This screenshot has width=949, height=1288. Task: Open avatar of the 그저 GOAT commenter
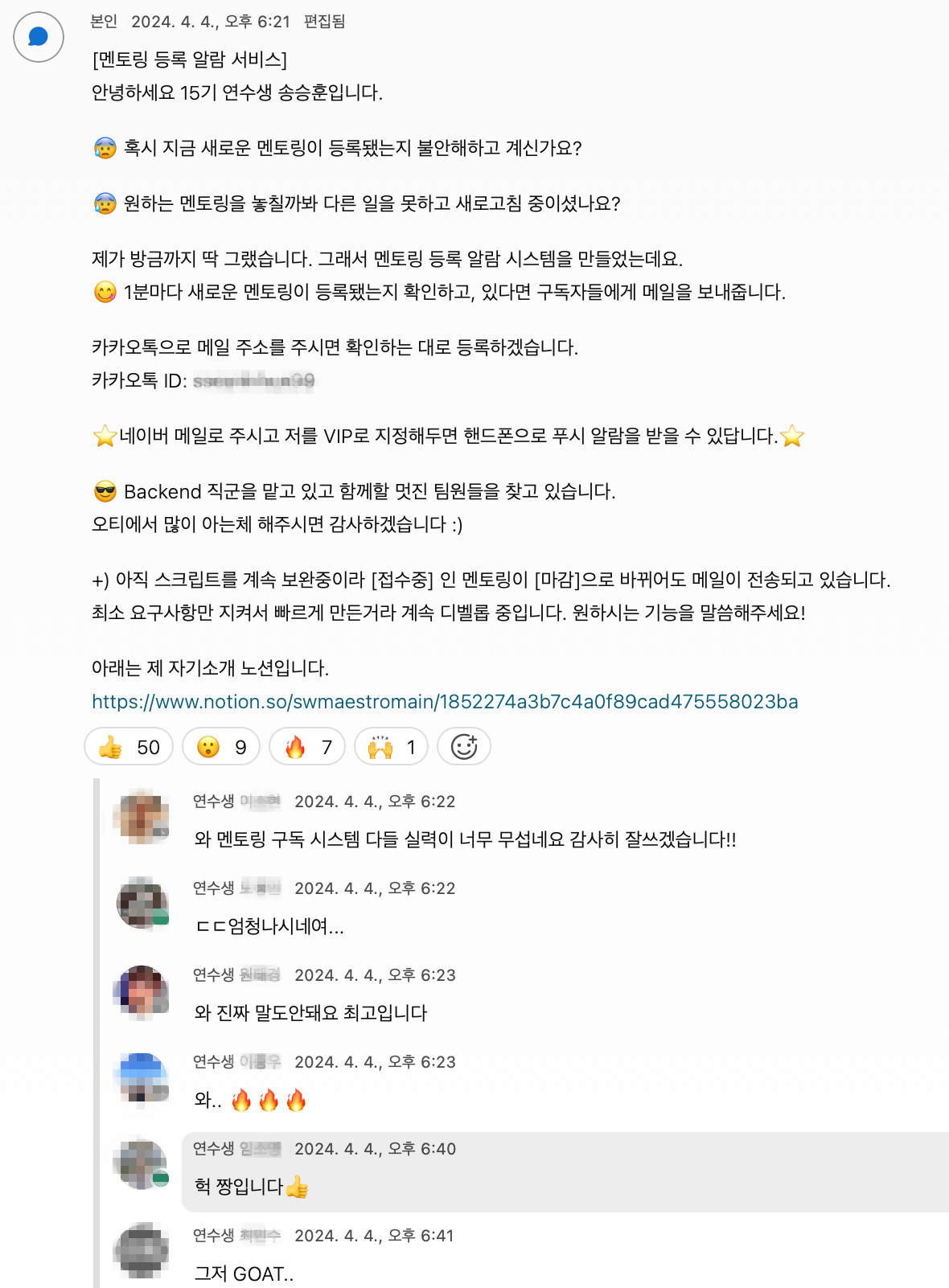(x=142, y=1250)
